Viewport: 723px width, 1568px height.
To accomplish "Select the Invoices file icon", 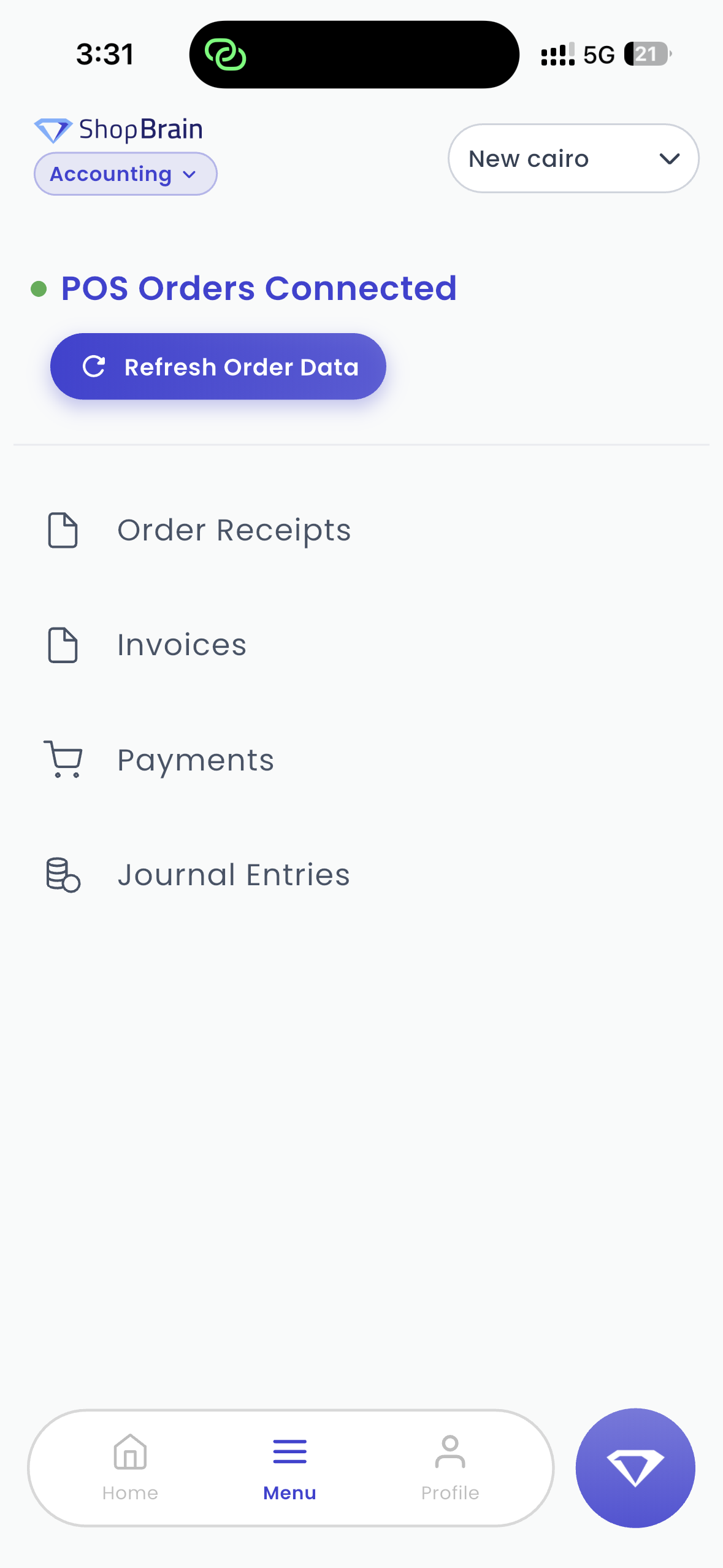I will click(62, 644).
